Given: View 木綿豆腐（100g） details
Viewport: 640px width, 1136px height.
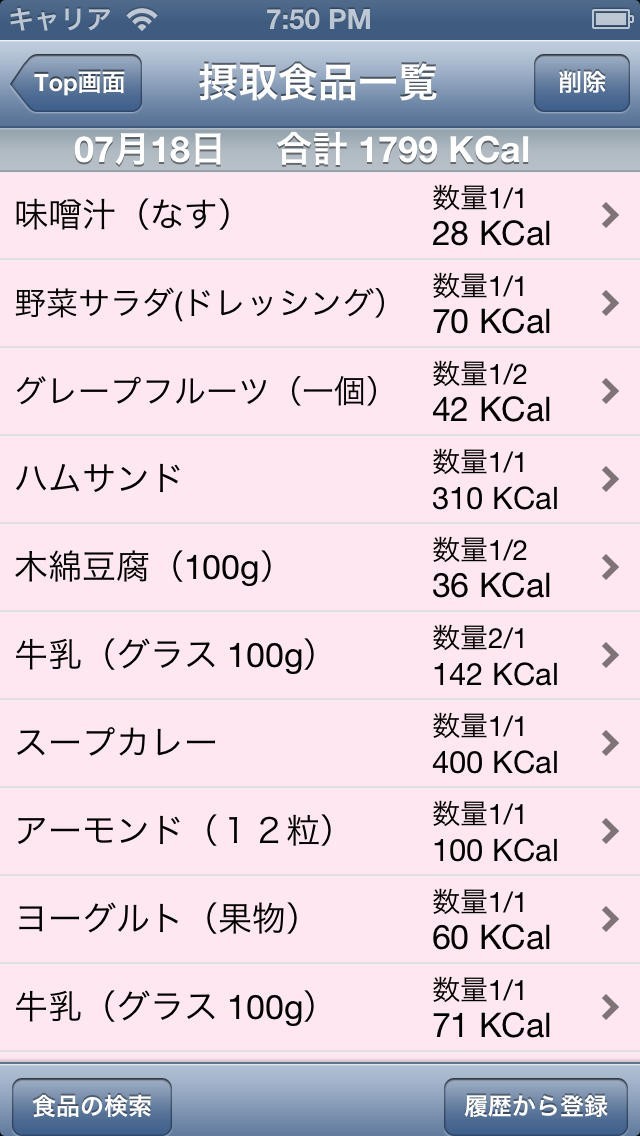Looking at the screenshot, I should click(320, 568).
